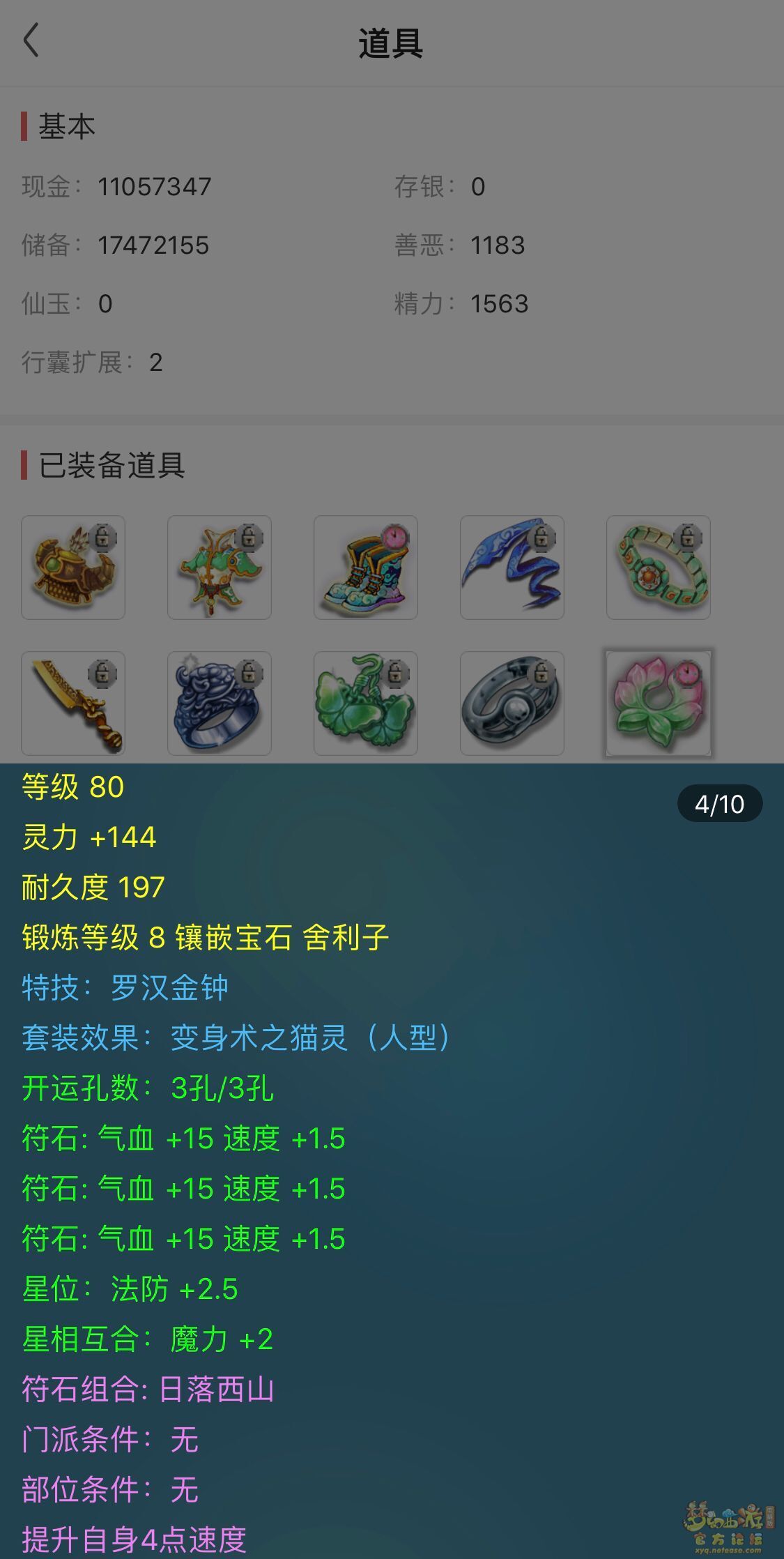Open the green necklace pendant item
The image size is (784, 1559).
point(220,568)
